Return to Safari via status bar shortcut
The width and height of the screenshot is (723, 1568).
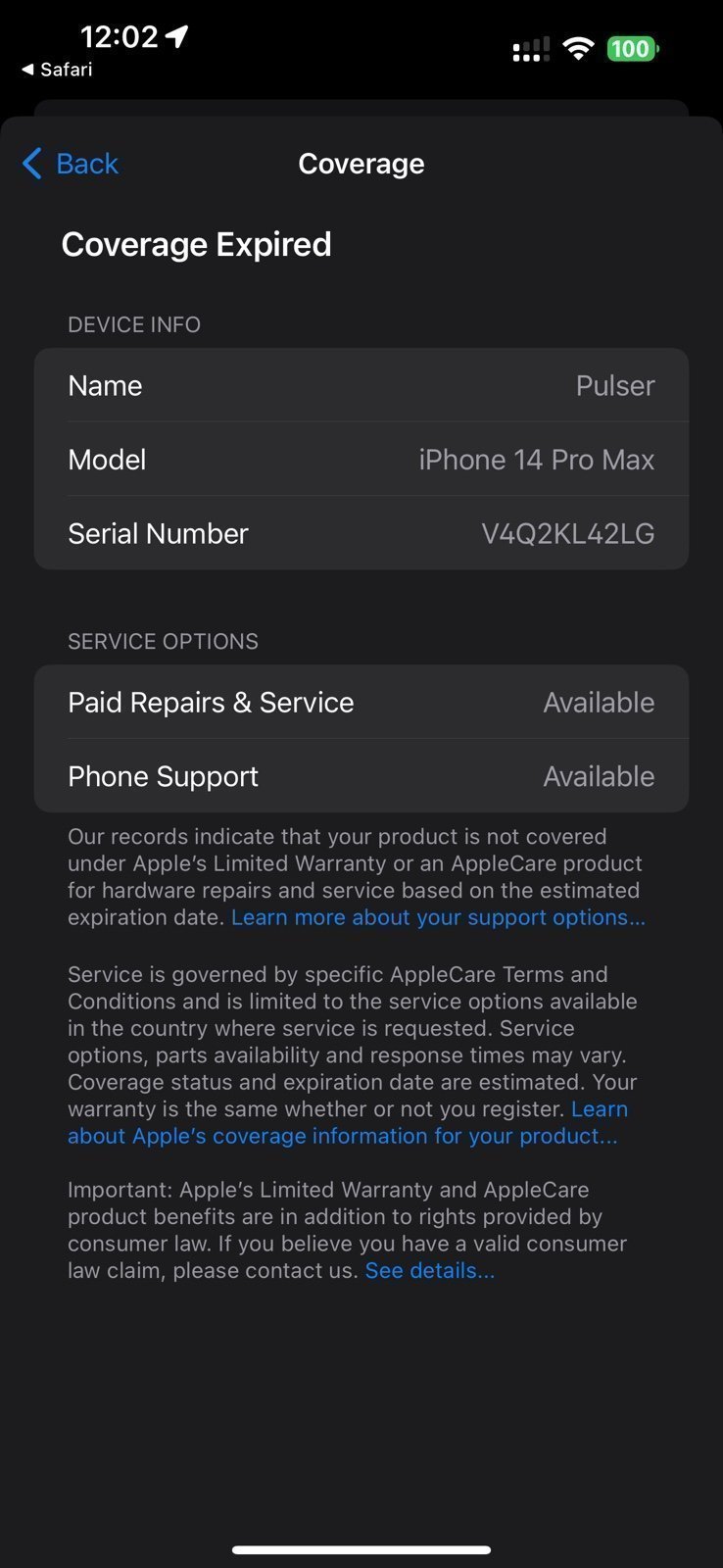[57, 70]
